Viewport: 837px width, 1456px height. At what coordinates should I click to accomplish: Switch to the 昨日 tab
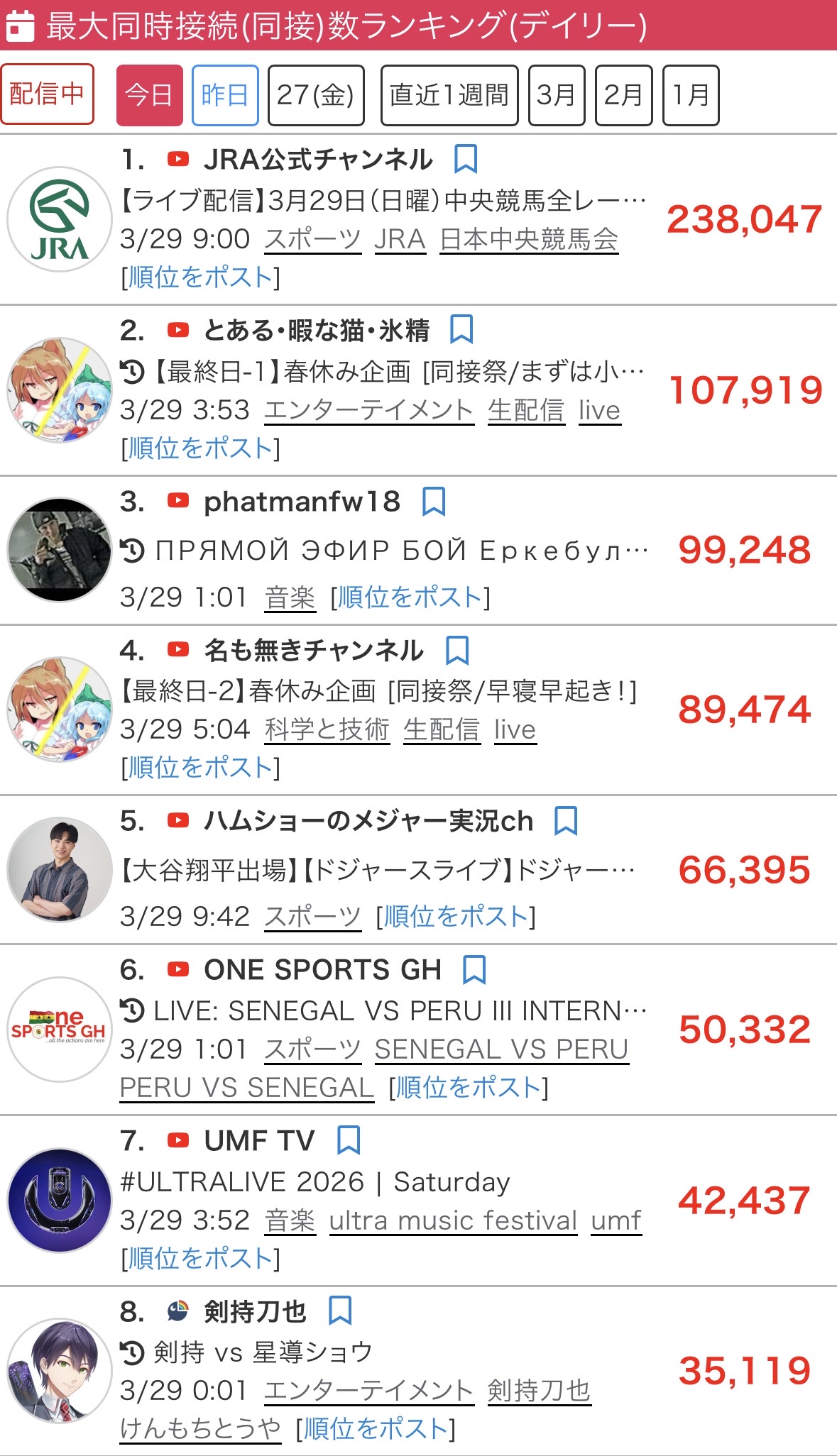(x=224, y=95)
